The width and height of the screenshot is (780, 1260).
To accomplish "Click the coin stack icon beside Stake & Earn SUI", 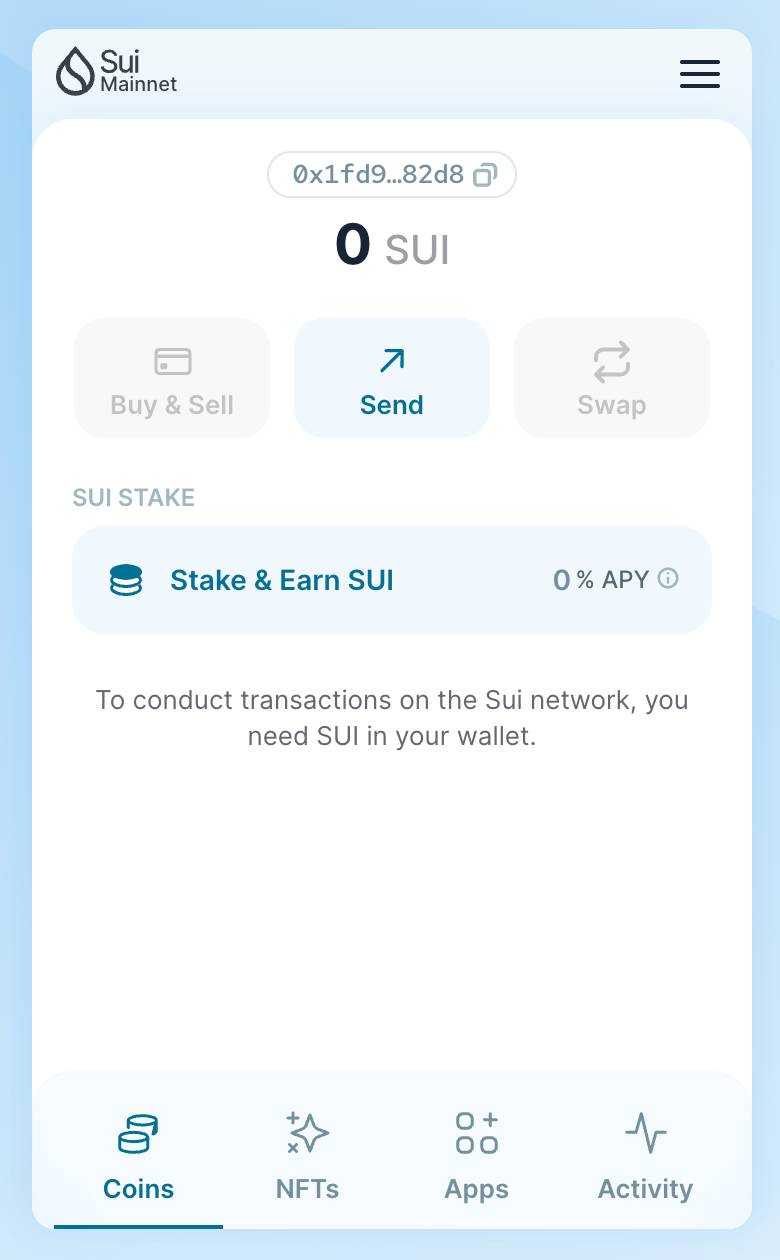I will pos(125,580).
